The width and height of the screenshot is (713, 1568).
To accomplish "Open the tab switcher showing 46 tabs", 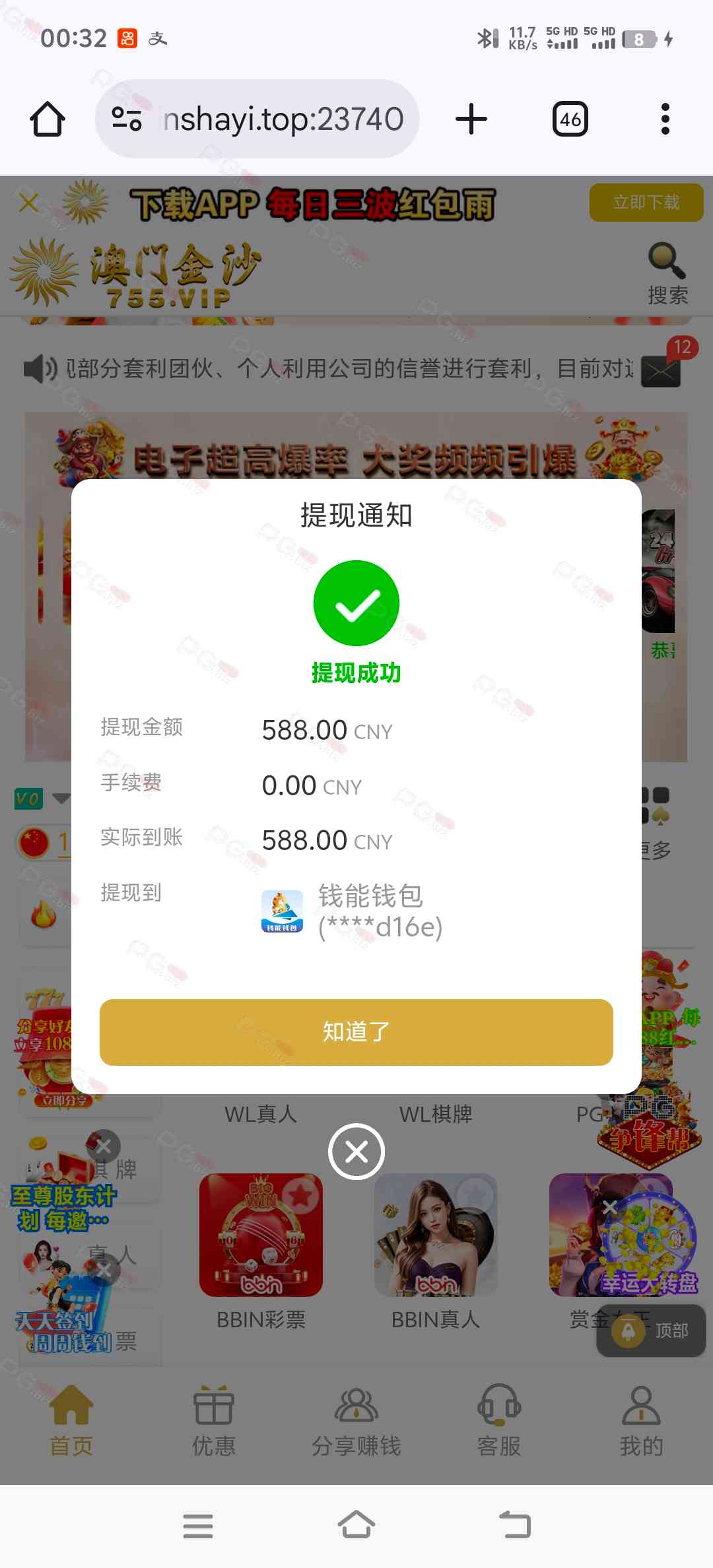I will [570, 119].
